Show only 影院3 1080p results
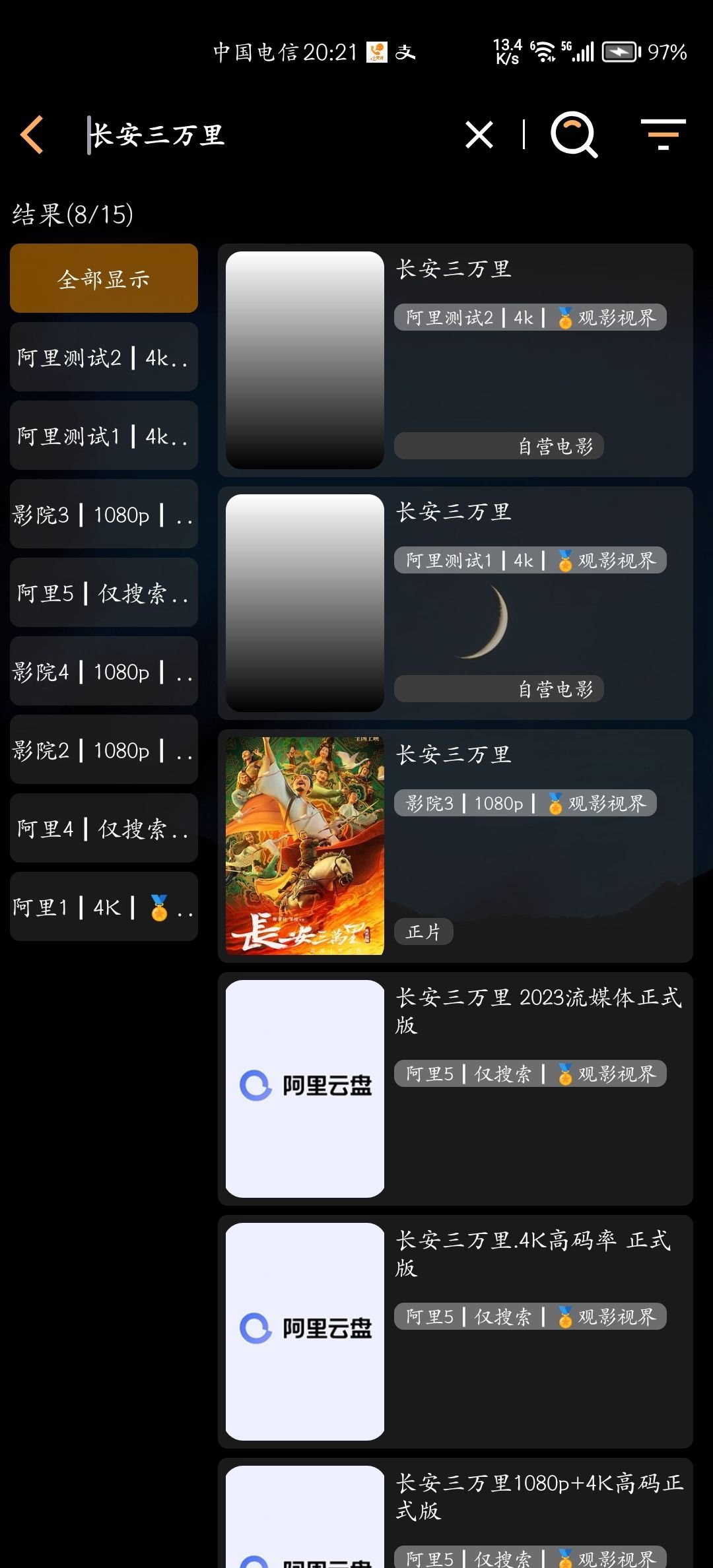This screenshot has width=713, height=1568. tap(104, 514)
